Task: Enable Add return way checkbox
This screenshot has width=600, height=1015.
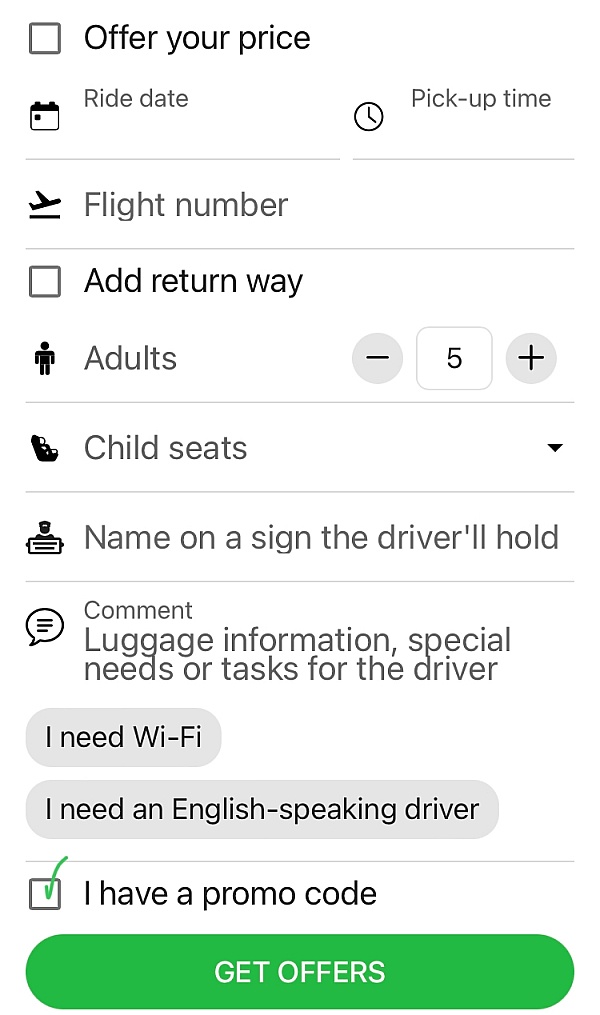Action: pyautogui.click(x=45, y=282)
